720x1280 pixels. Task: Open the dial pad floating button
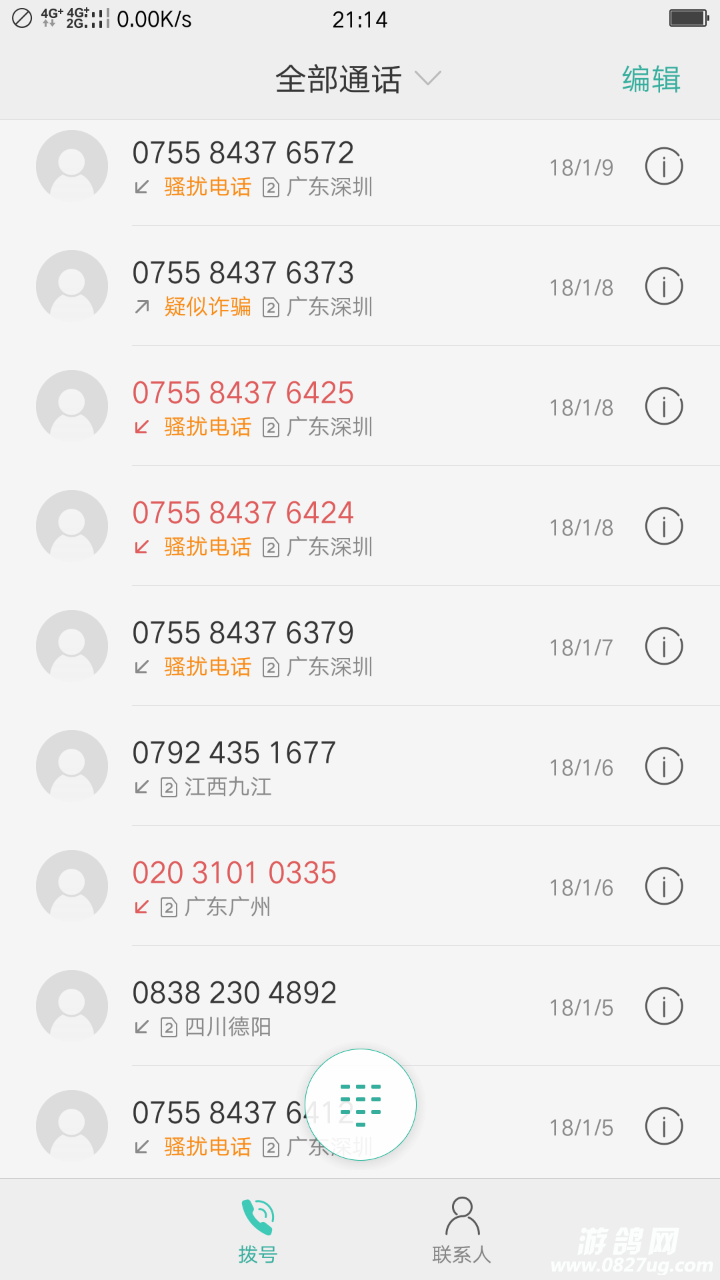point(360,1104)
